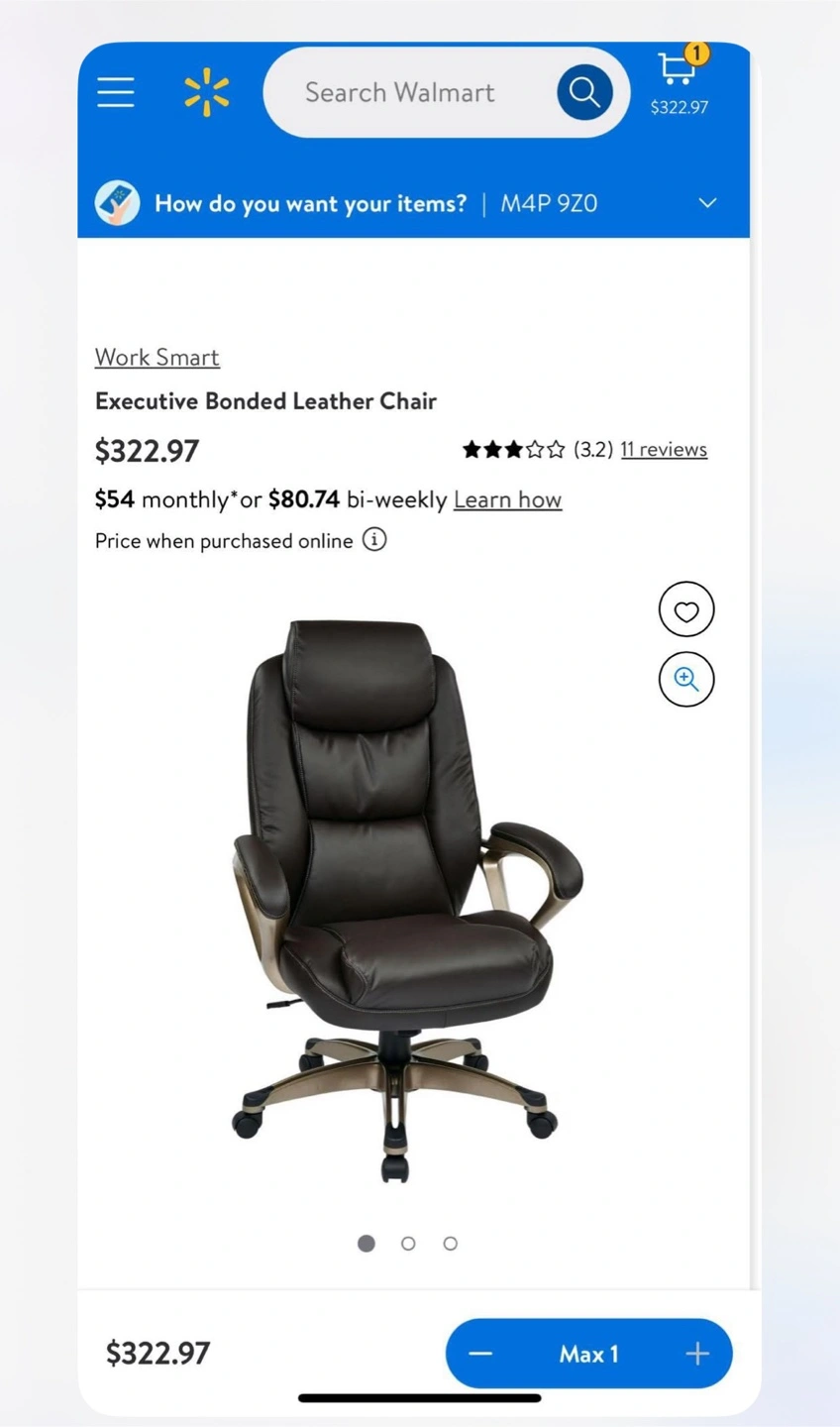The image size is (840, 1427).
Task: Select the second image page dot
Action: [x=408, y=1244]
